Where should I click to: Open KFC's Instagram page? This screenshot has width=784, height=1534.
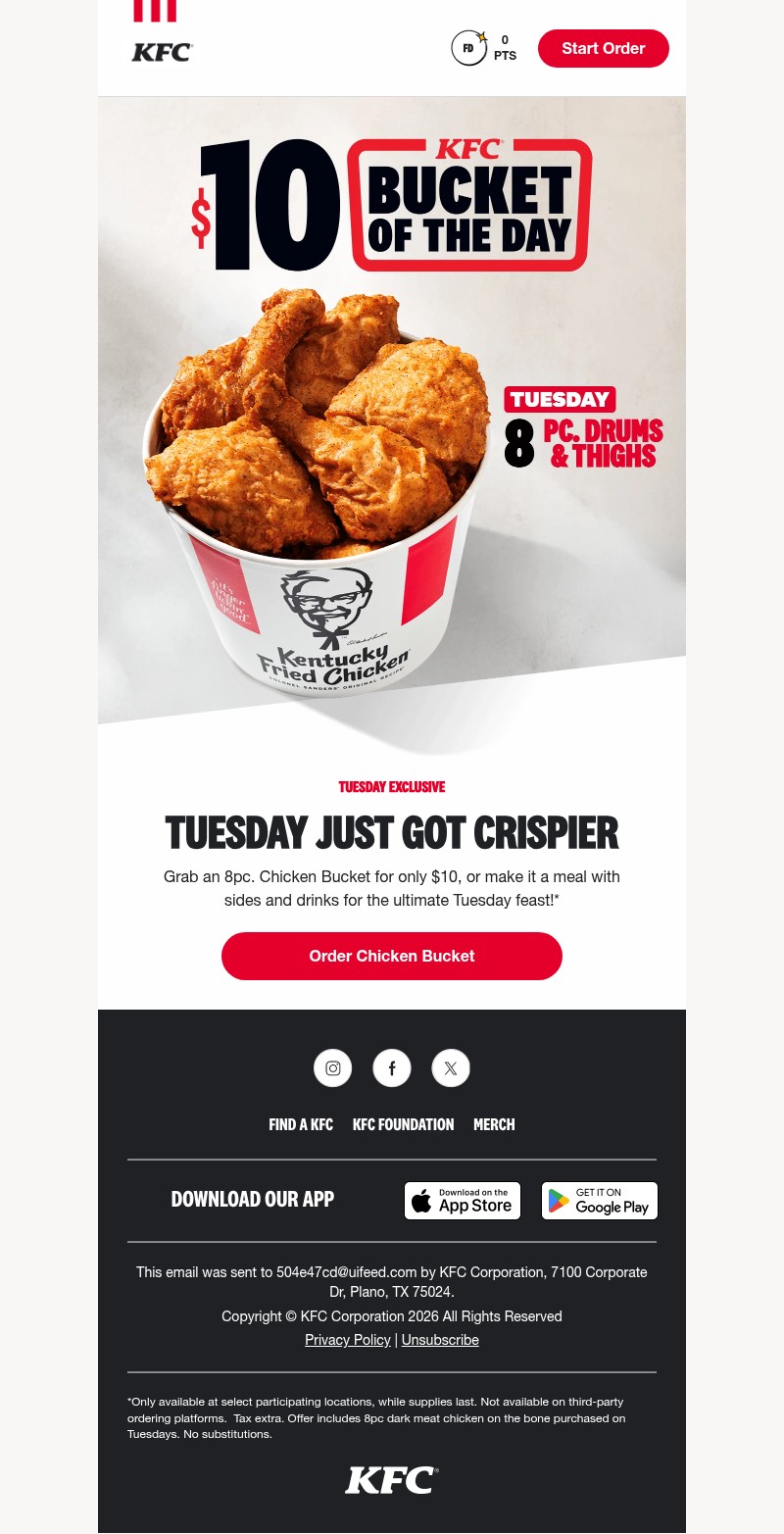click(333, 1068)
